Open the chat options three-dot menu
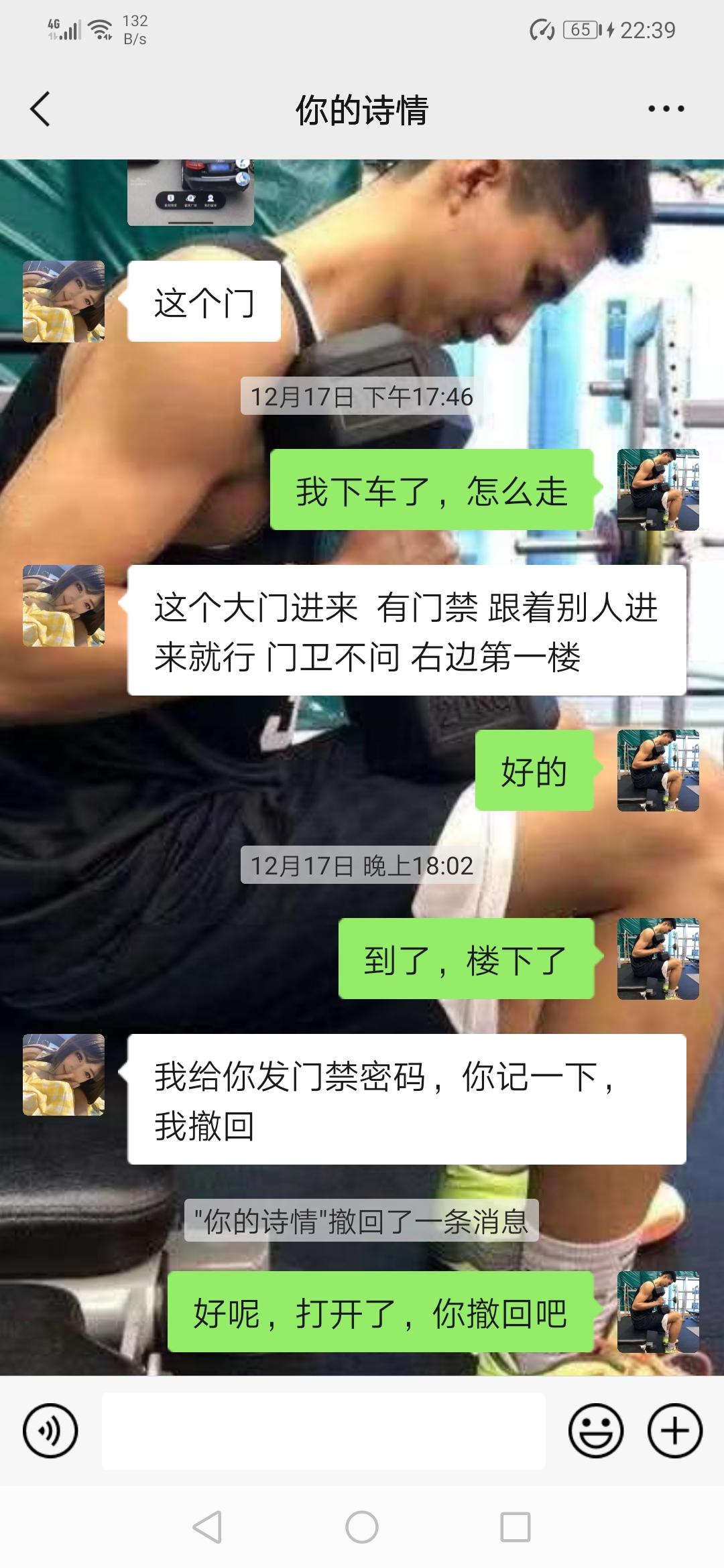This screenshot has height=1568, width=724. [666, 109]
